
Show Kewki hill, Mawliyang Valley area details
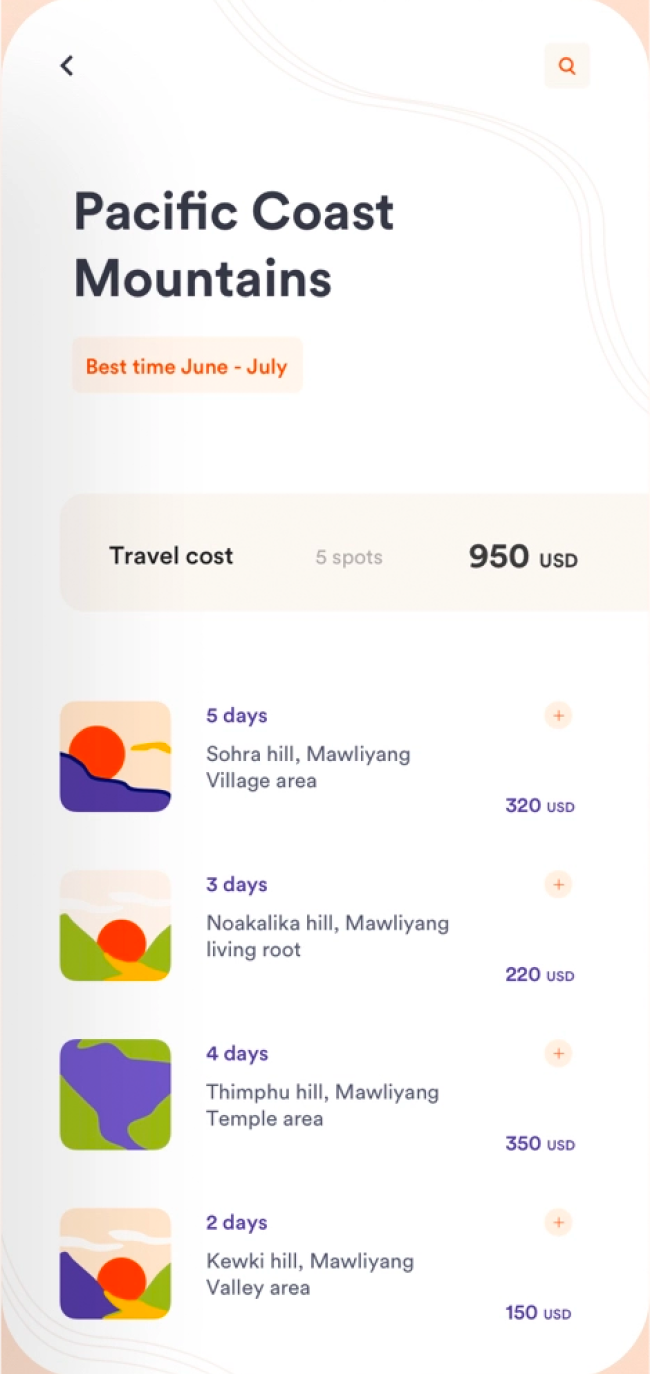coord(310,1274)
